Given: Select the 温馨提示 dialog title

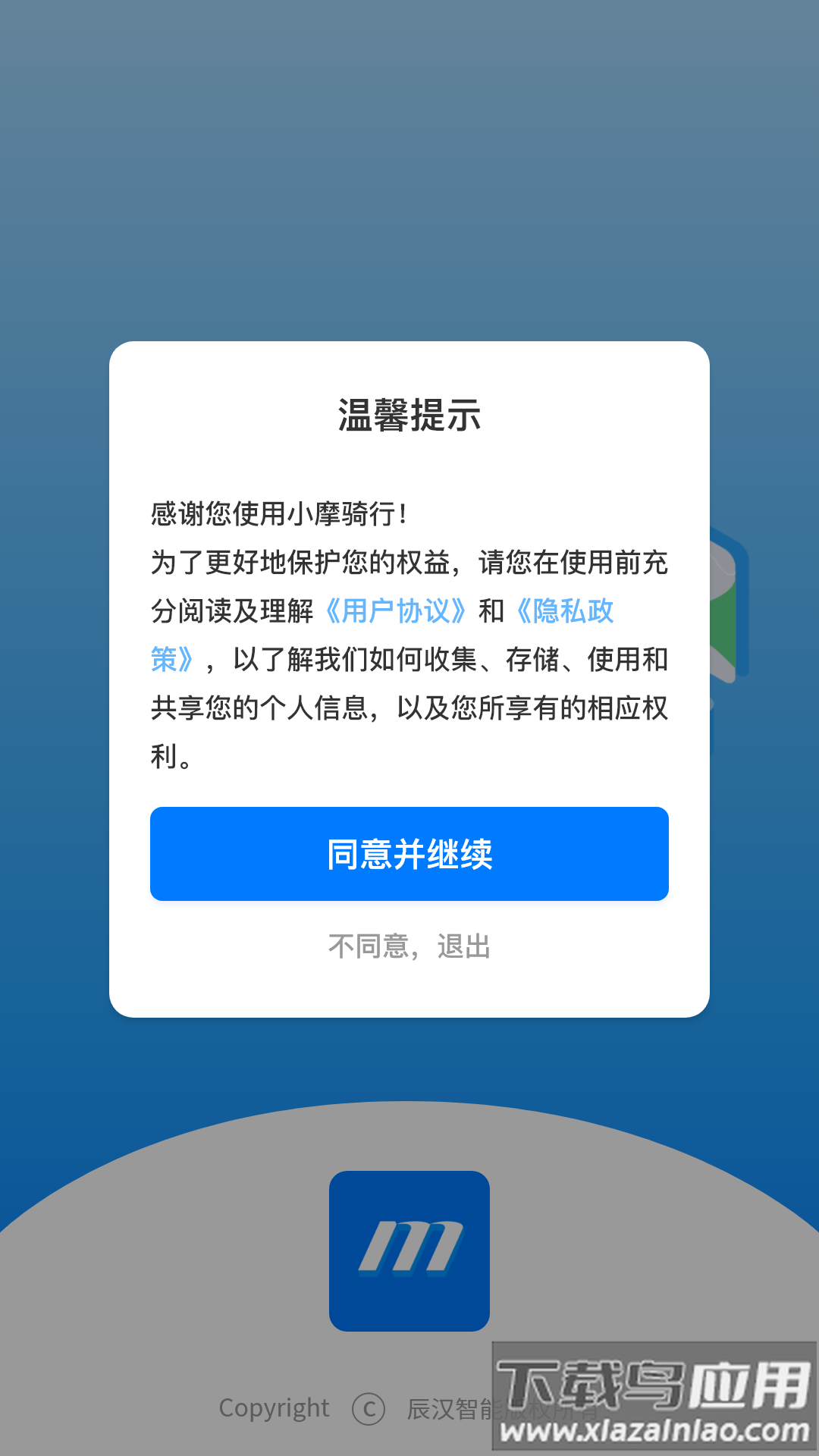Looking at the screenshot, I should [409, 413].
